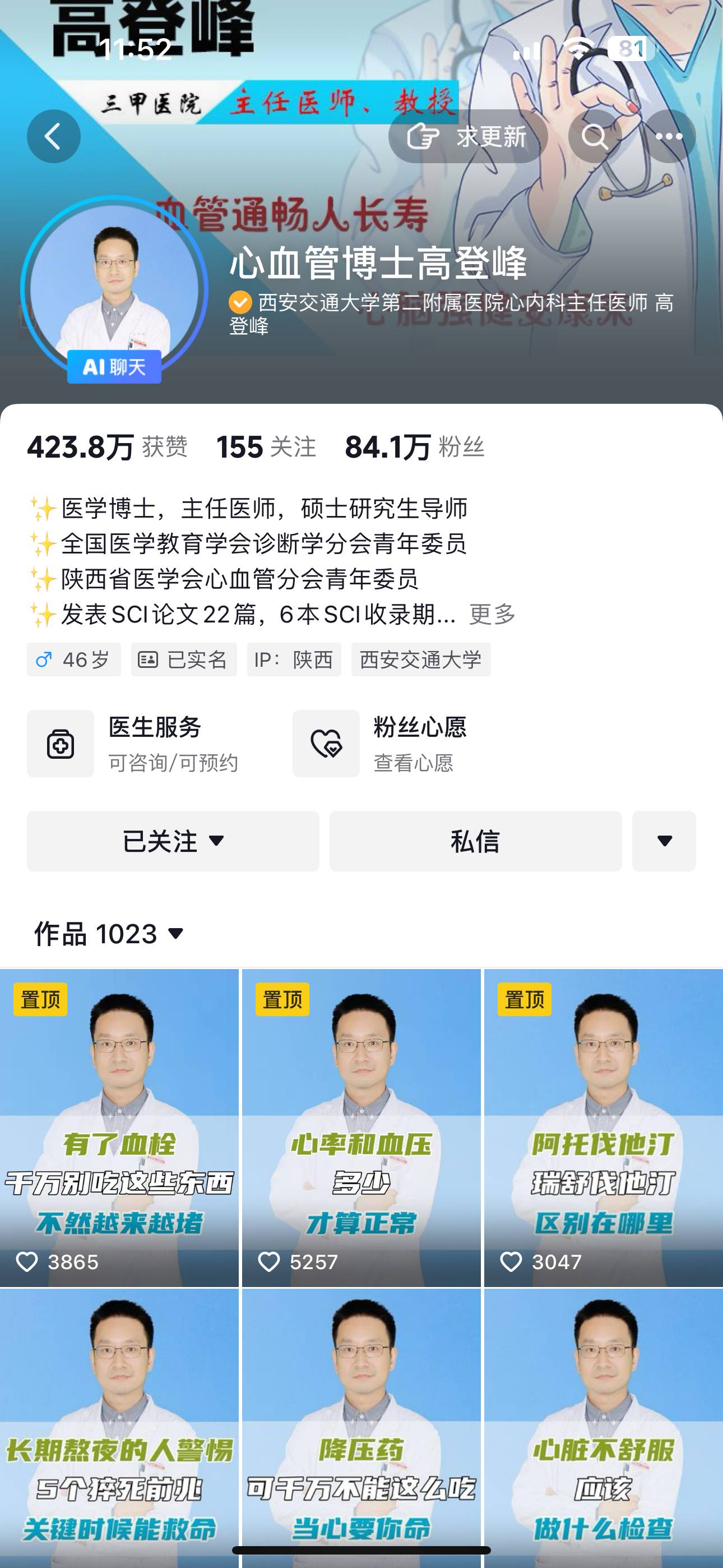Tap the 求更新 button
Image resolution: width=723 pixels, height=1568 pixels.
(x=467, y=136)
